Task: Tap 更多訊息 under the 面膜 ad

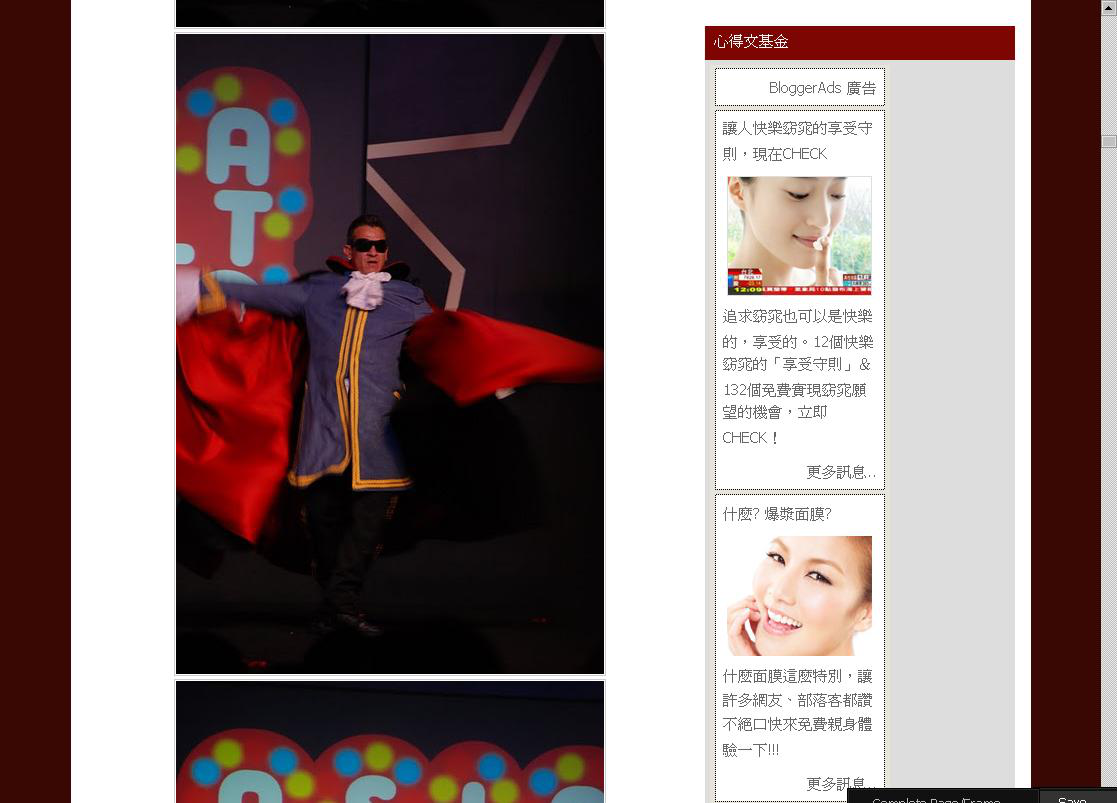Action: click(840, 783)
